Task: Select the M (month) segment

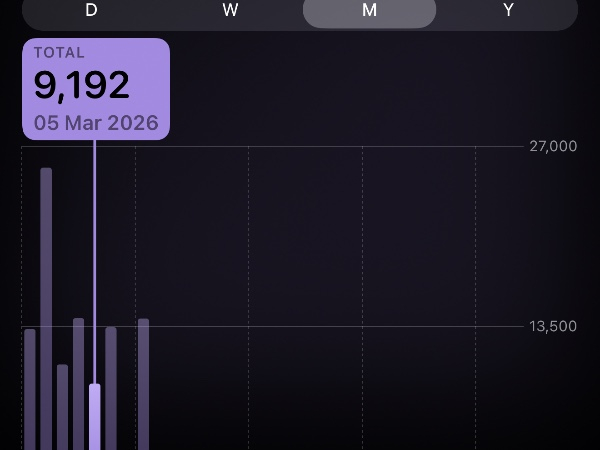Action: coord(369,11)
